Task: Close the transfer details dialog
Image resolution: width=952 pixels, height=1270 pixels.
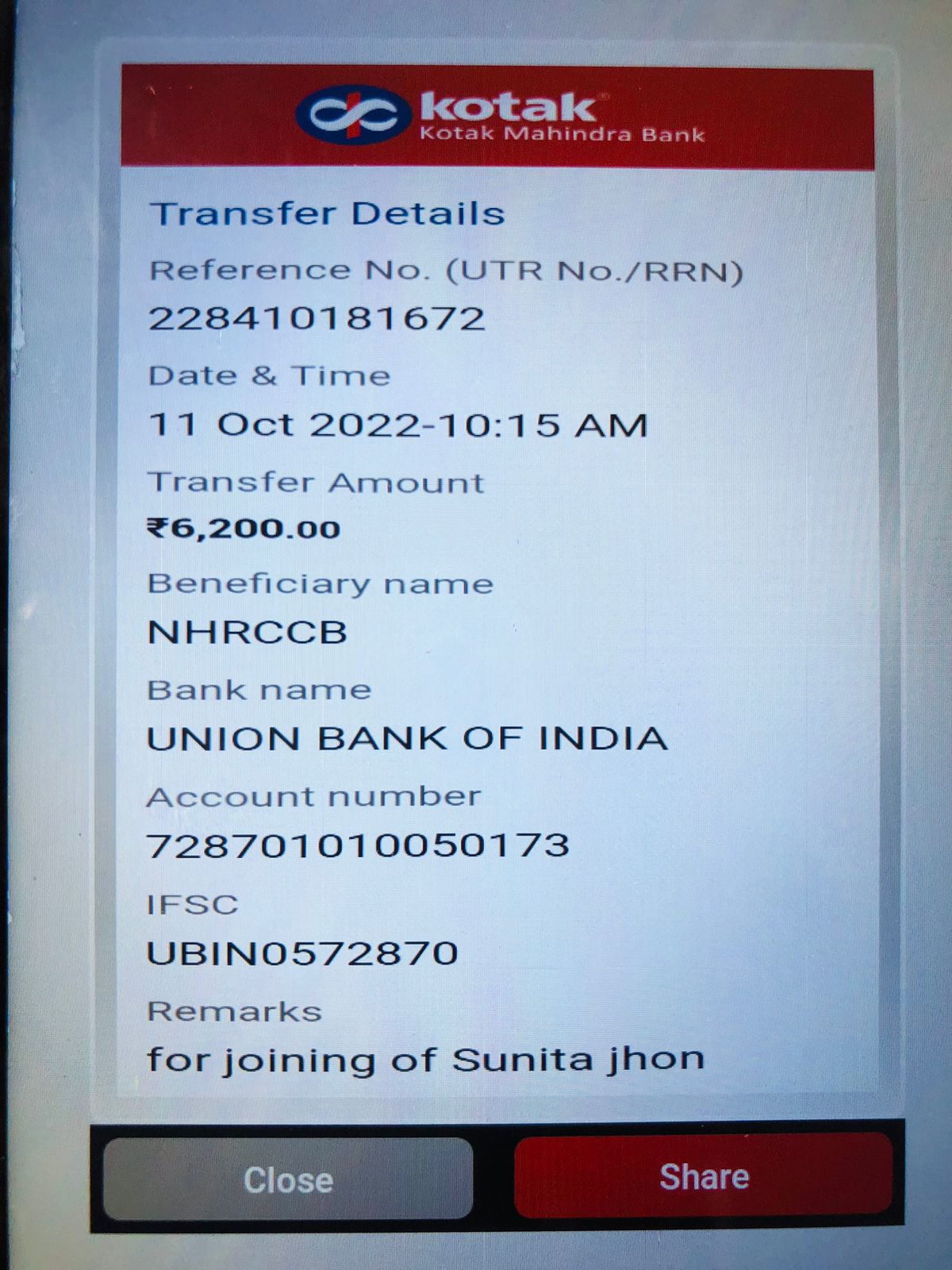Action: 288,1180
